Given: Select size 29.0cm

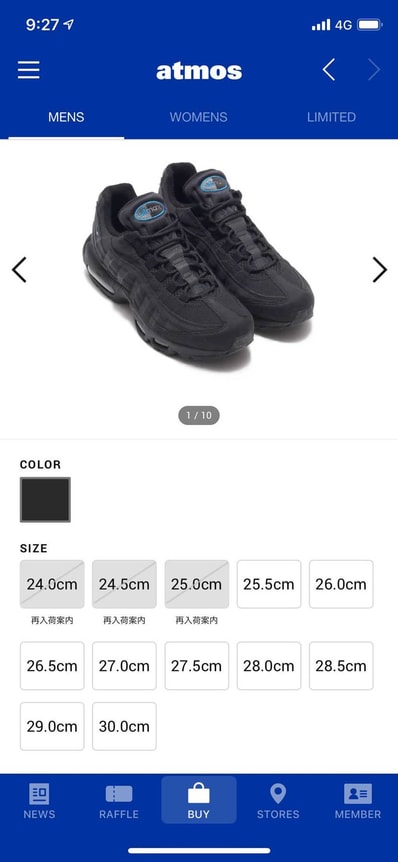Looking at the screenshot, I should (52, 726).
